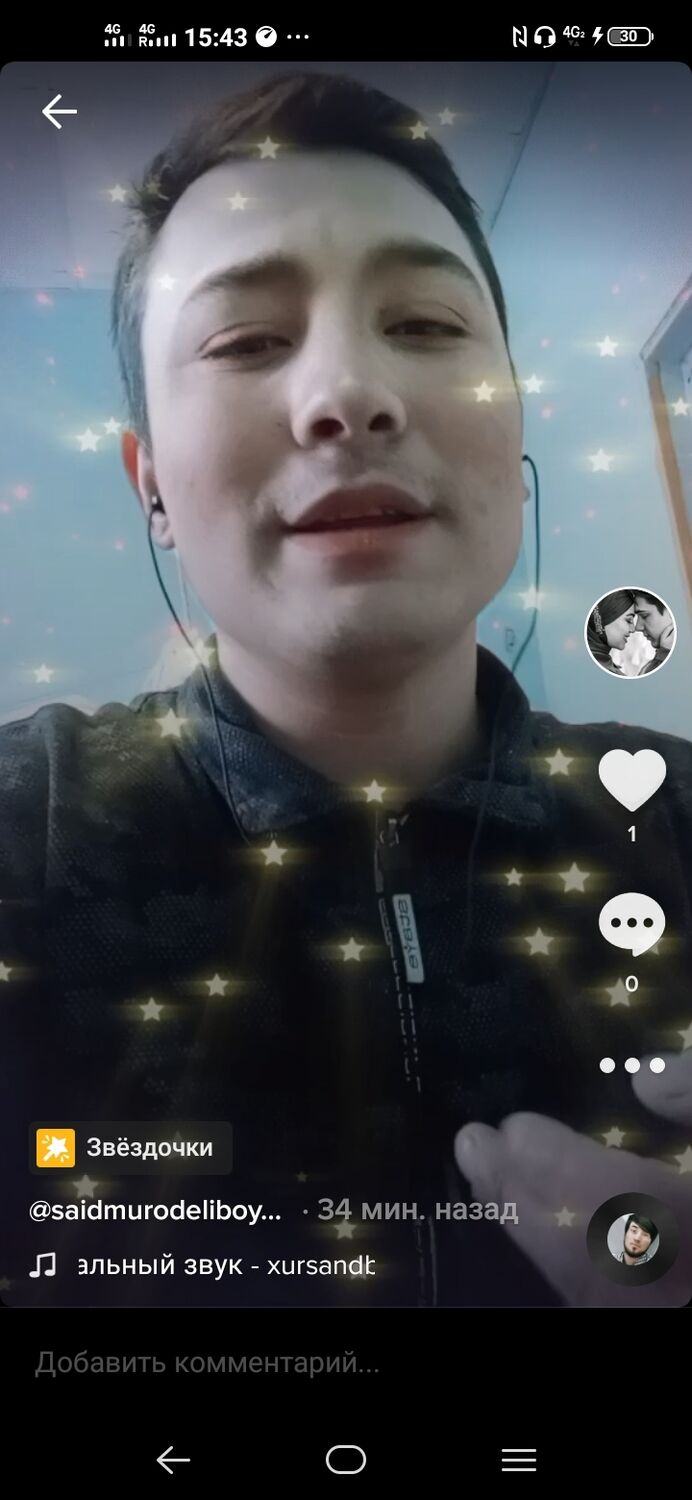Like this video with the heart
The image size is (692, 1500).
tap(632, 780)
